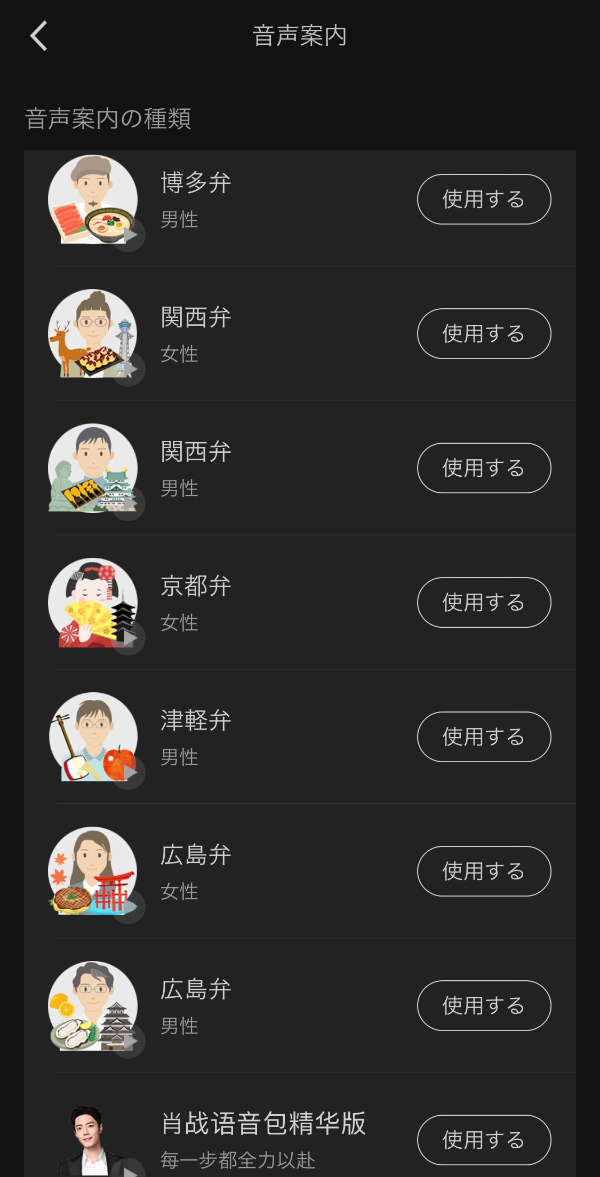Choose 使用する for 京都弁 voice
This screenshot has height=1177, width=600.
click(x=483, y=602)
